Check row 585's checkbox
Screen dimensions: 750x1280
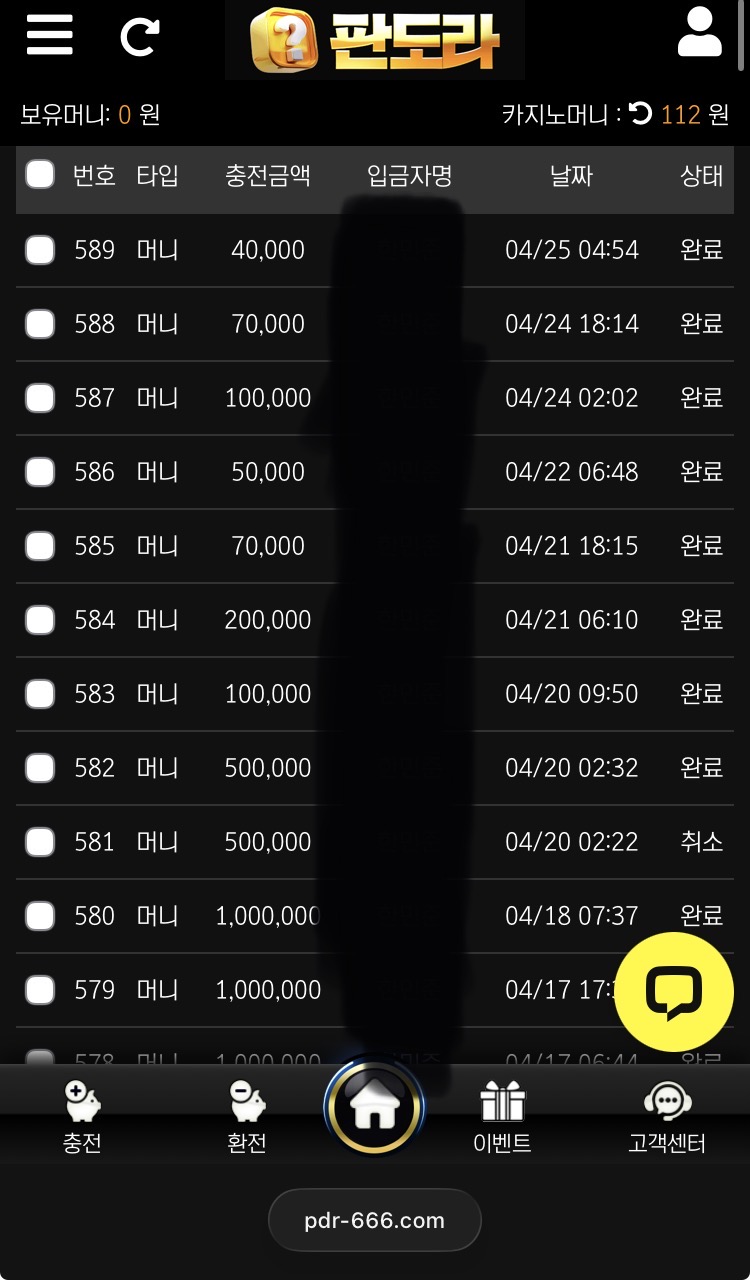(x=40, y=546)
